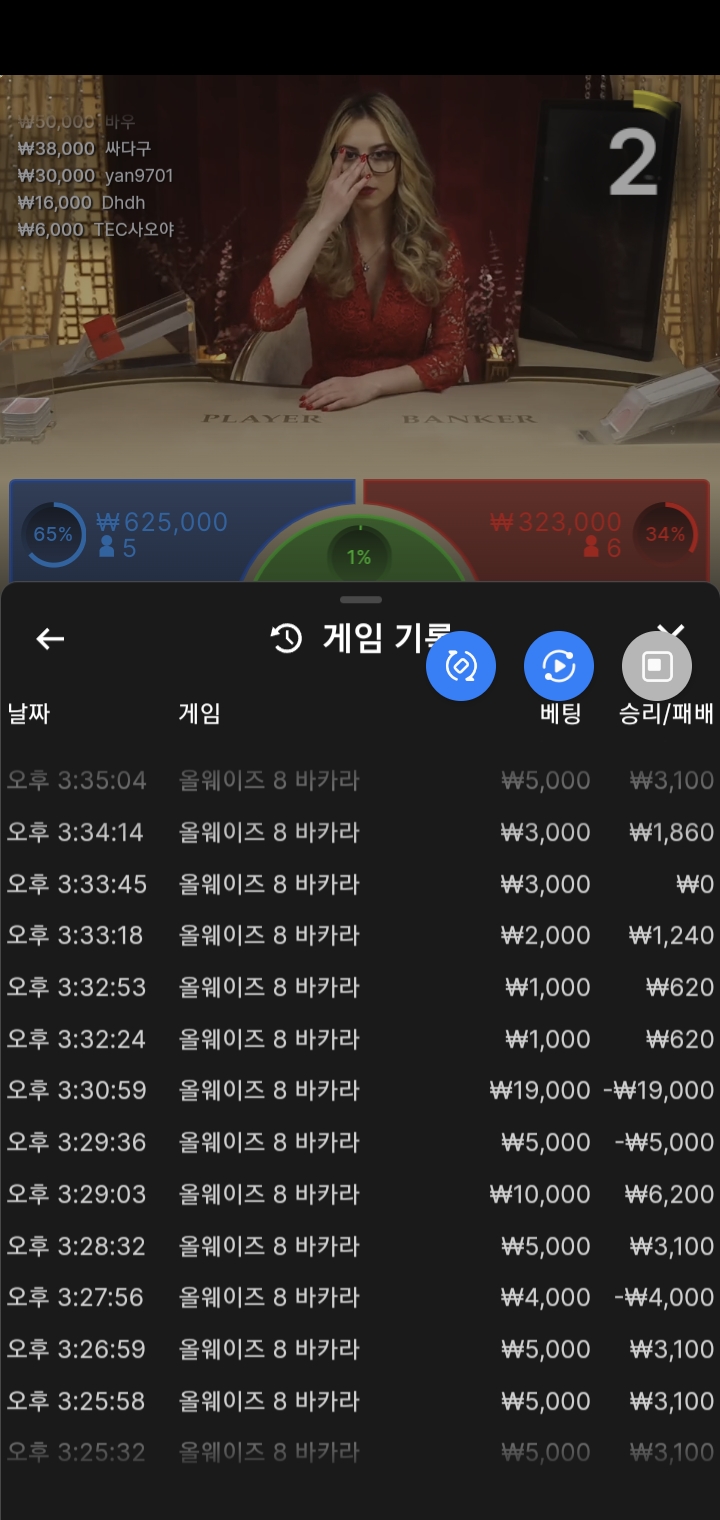The width and height of the screenshot is (720, 1520).
Task: Open the 오후 3:30:59 game record
Action: (360, 1090)
